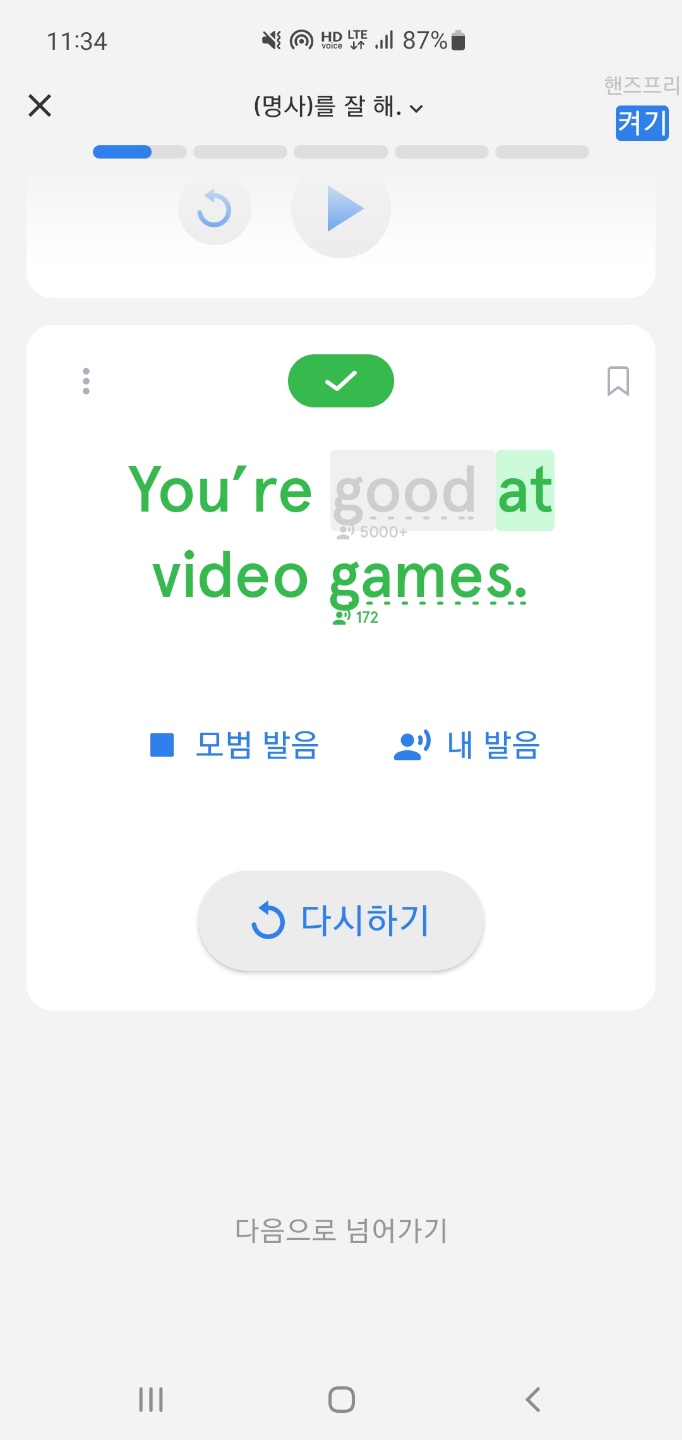Bookmark this sentence
The image size is (682, 1440).
pyautogui.click(x=618, y=381)
